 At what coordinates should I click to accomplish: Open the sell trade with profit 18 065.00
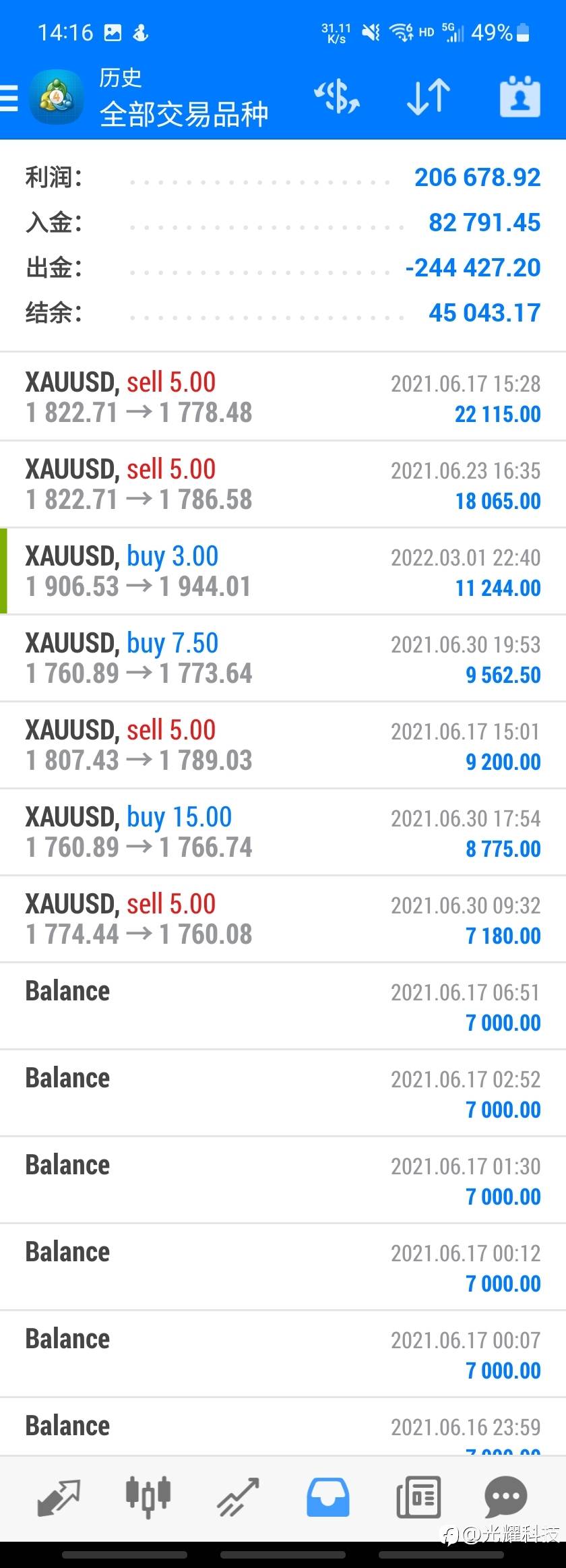283,484
